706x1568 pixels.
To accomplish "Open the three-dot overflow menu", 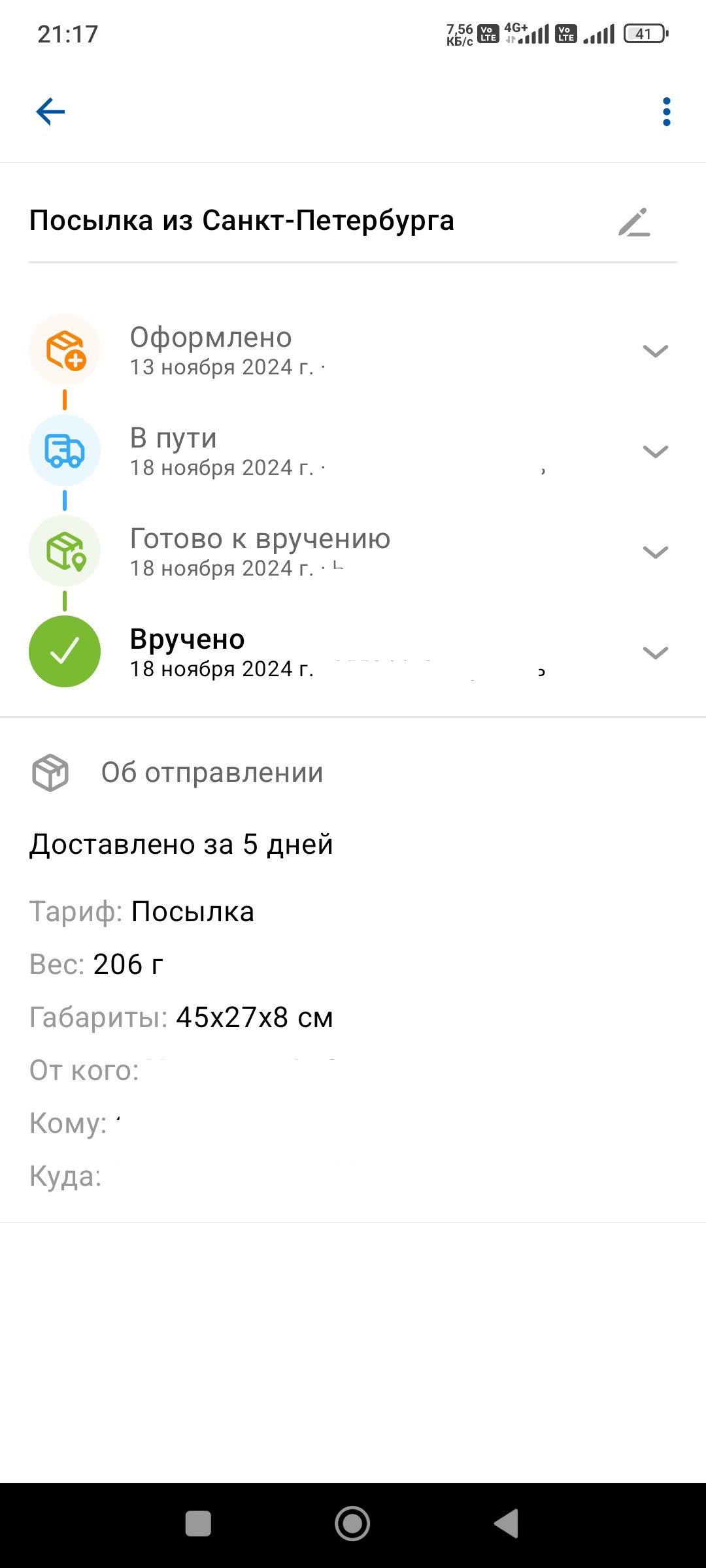I will point(666,112).
